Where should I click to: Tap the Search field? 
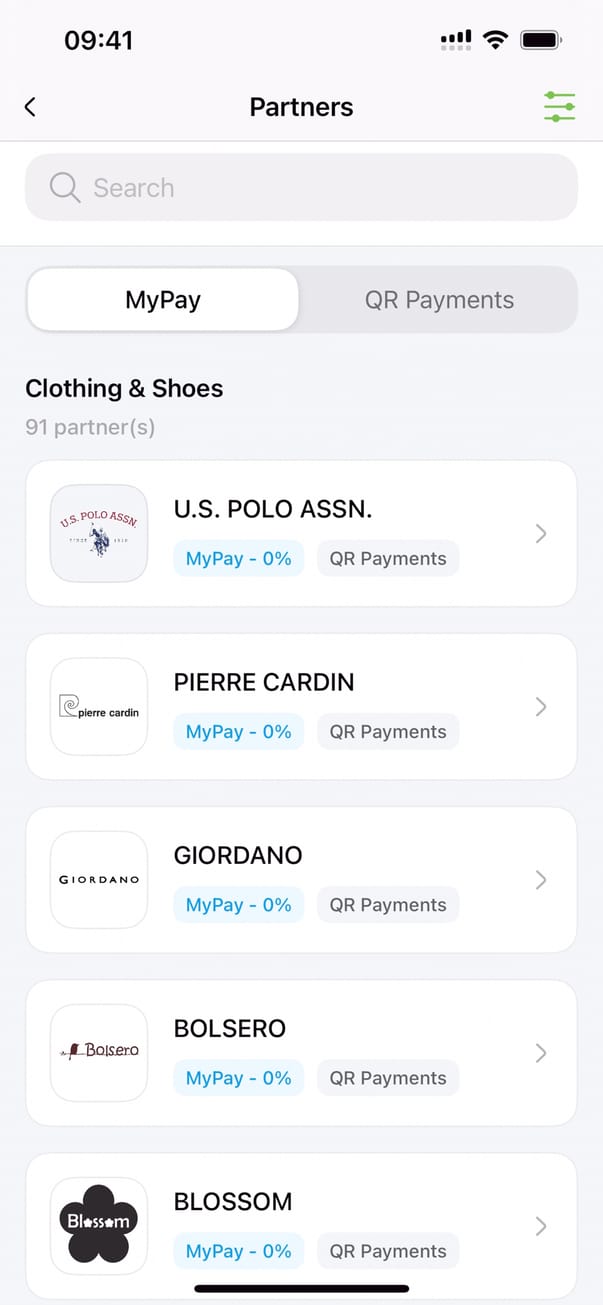301,187
